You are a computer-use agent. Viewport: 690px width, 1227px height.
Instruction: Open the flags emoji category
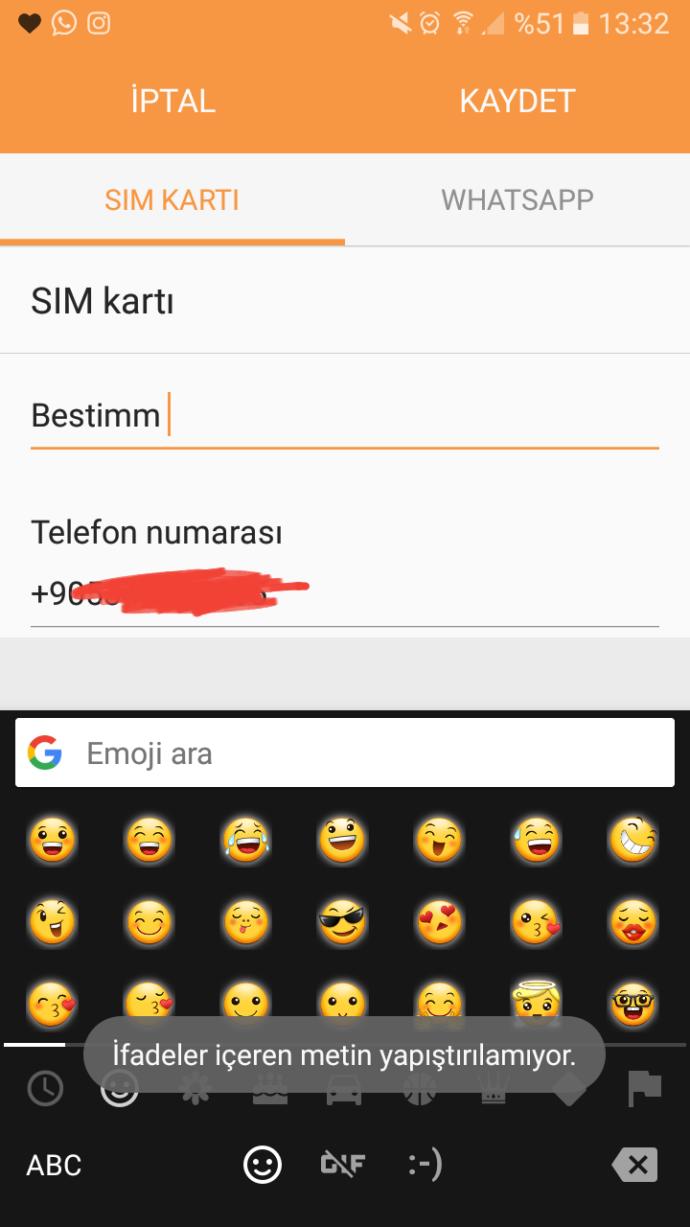[644, 1088]
